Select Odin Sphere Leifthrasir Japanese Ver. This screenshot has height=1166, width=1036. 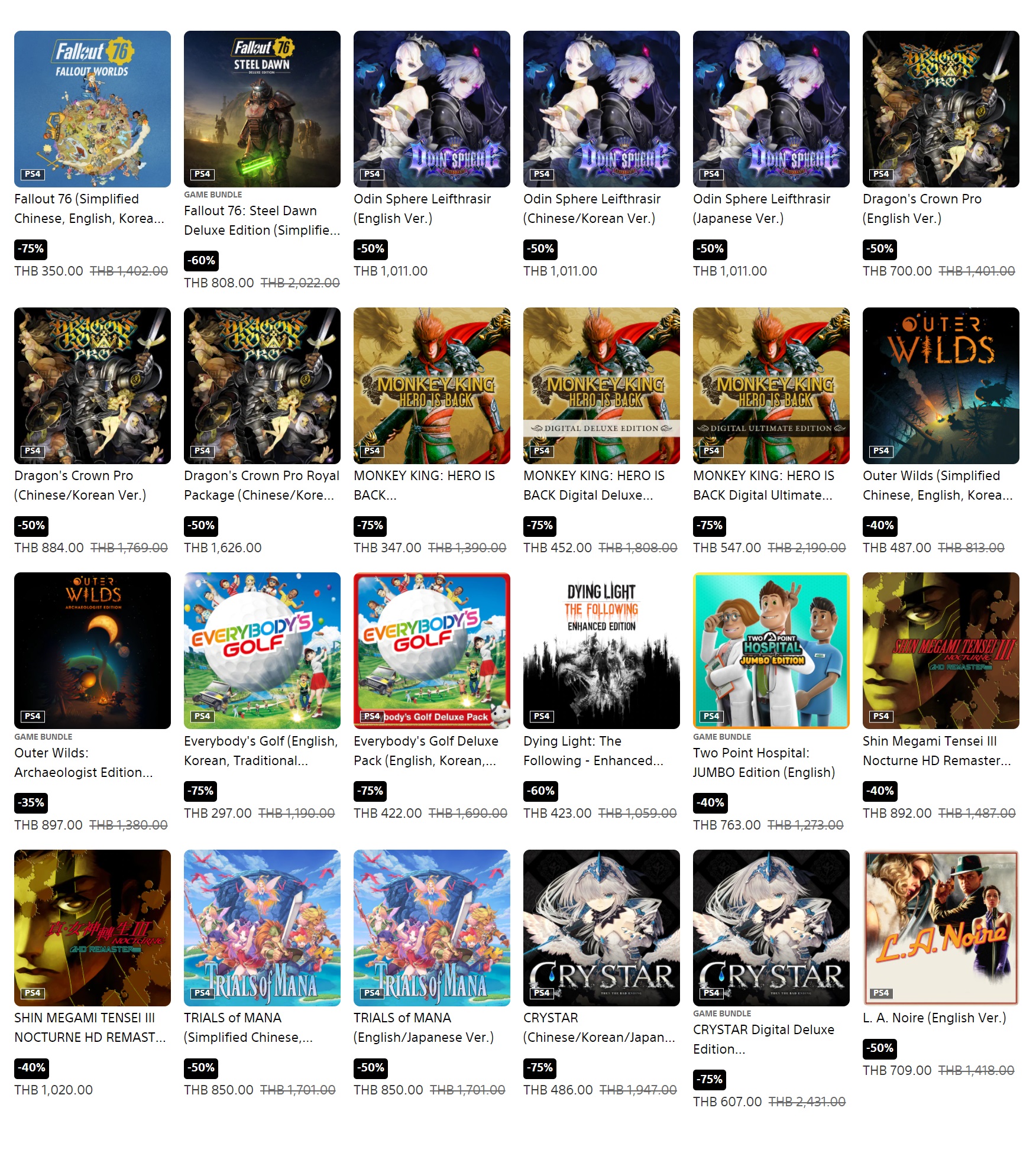click(x=771, y=109)
